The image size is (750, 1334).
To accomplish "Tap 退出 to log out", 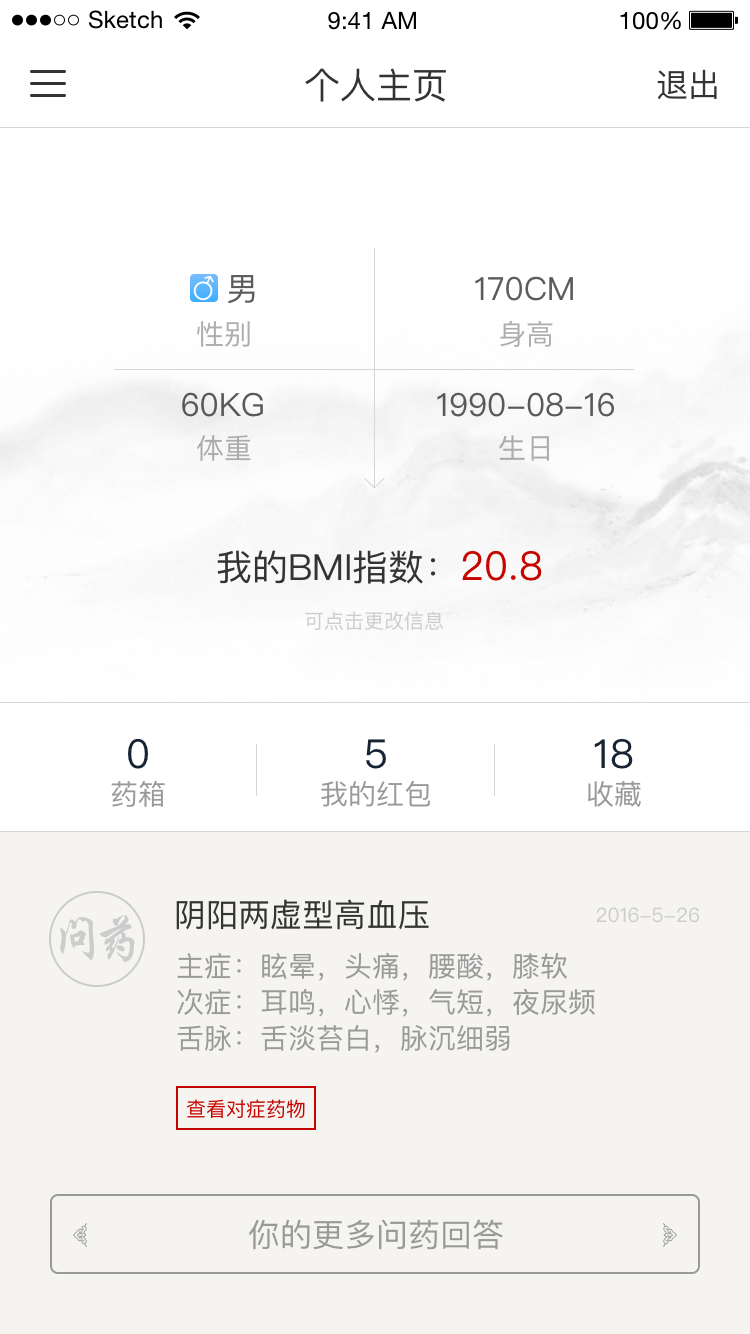I will tap(687, 85).
